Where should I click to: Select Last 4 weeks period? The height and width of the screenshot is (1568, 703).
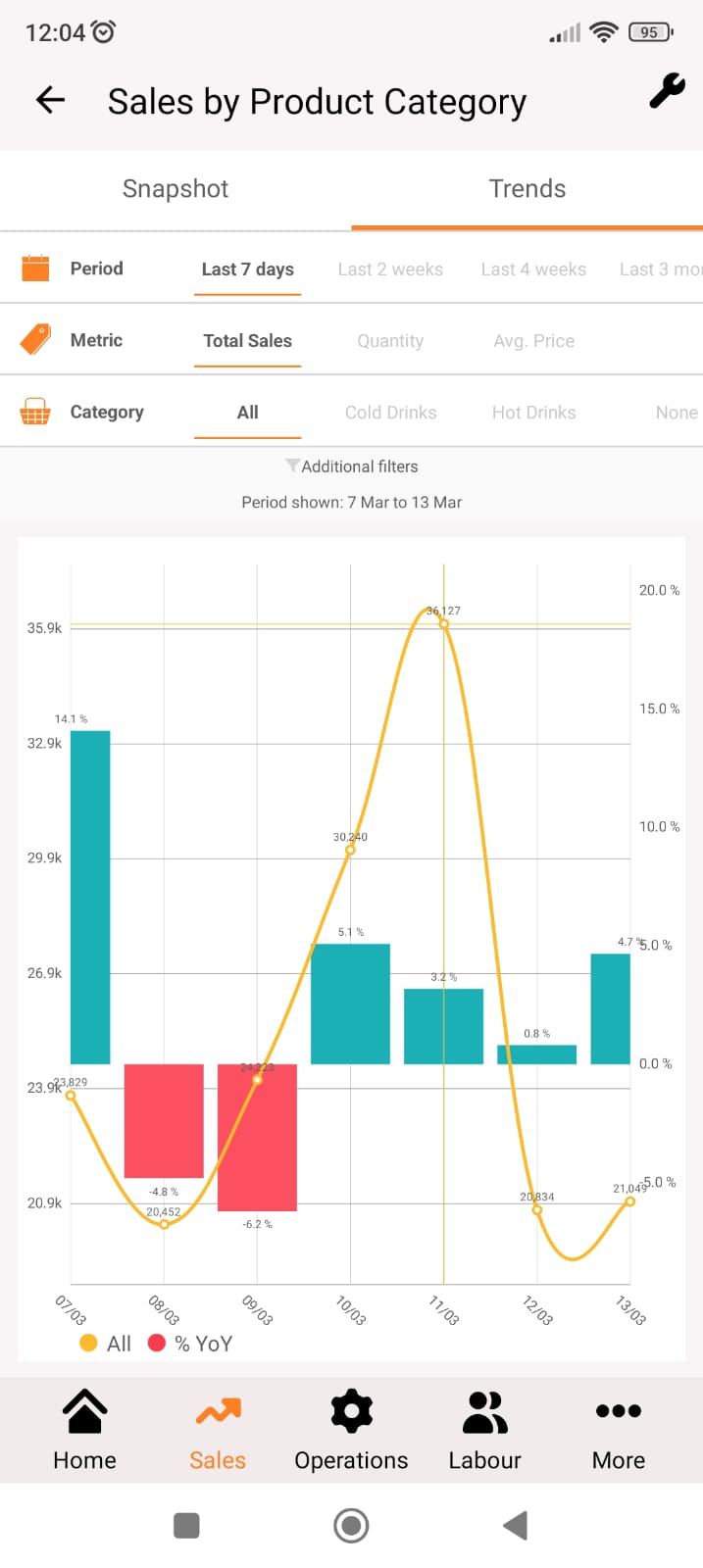533,269
